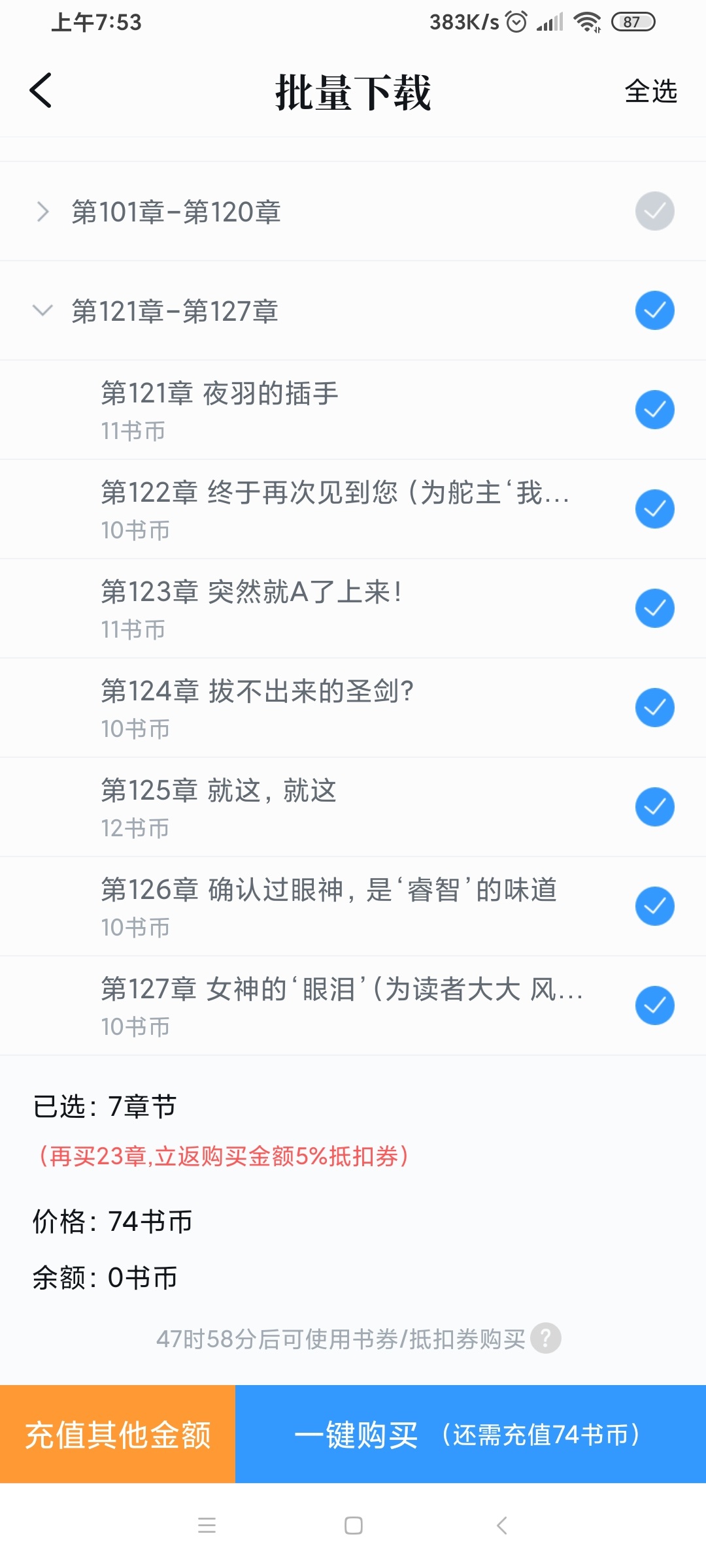Deselect the 第121章-第127章 group checkbox

(654, 310)
